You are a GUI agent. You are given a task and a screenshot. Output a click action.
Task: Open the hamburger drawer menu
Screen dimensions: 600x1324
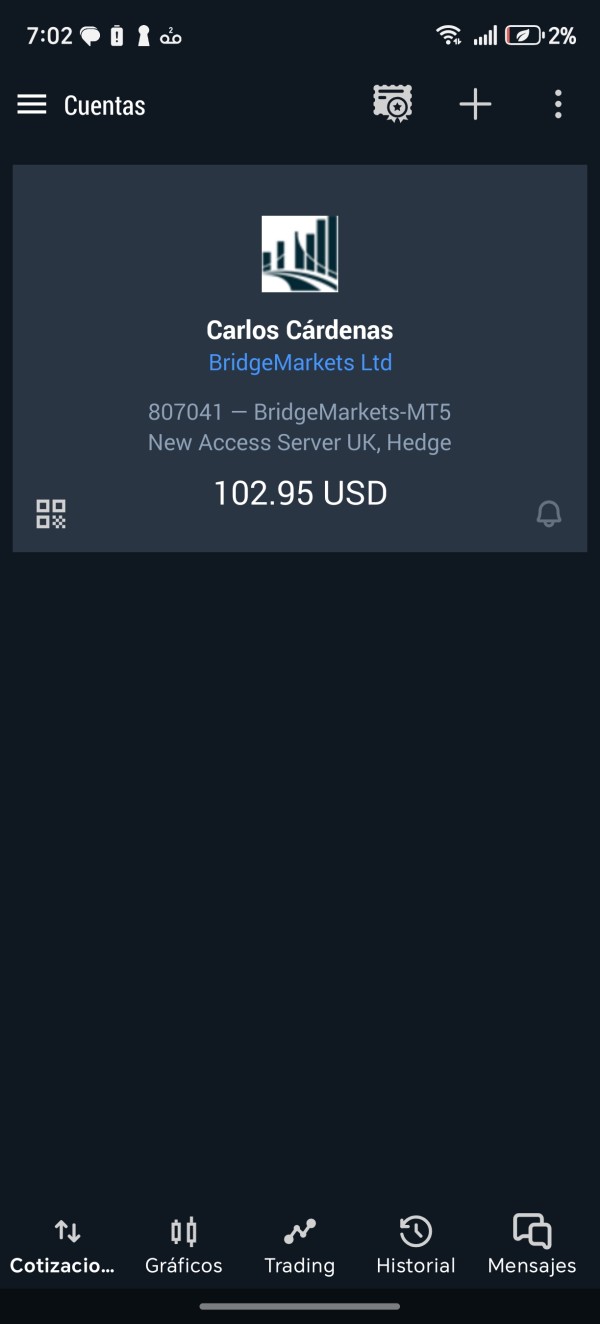tap(32, 105)
